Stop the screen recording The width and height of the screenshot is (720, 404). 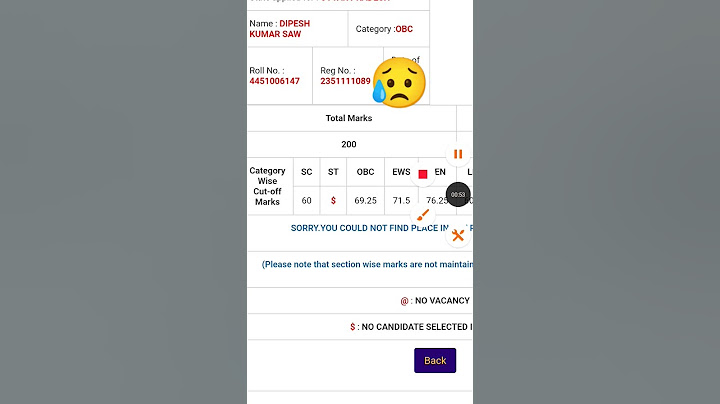tap(423, 174)
